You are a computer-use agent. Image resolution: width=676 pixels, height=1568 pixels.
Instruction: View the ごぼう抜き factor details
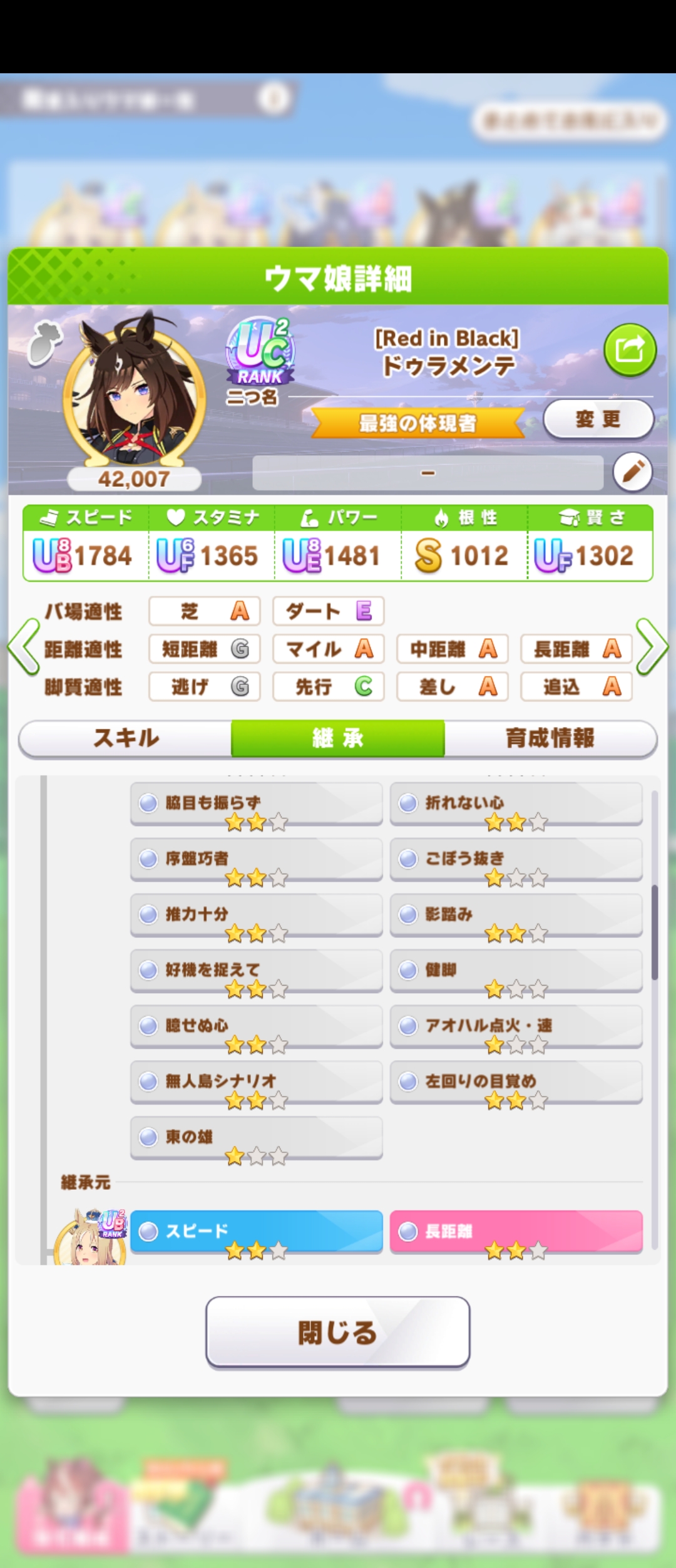(x=516, y=859)
